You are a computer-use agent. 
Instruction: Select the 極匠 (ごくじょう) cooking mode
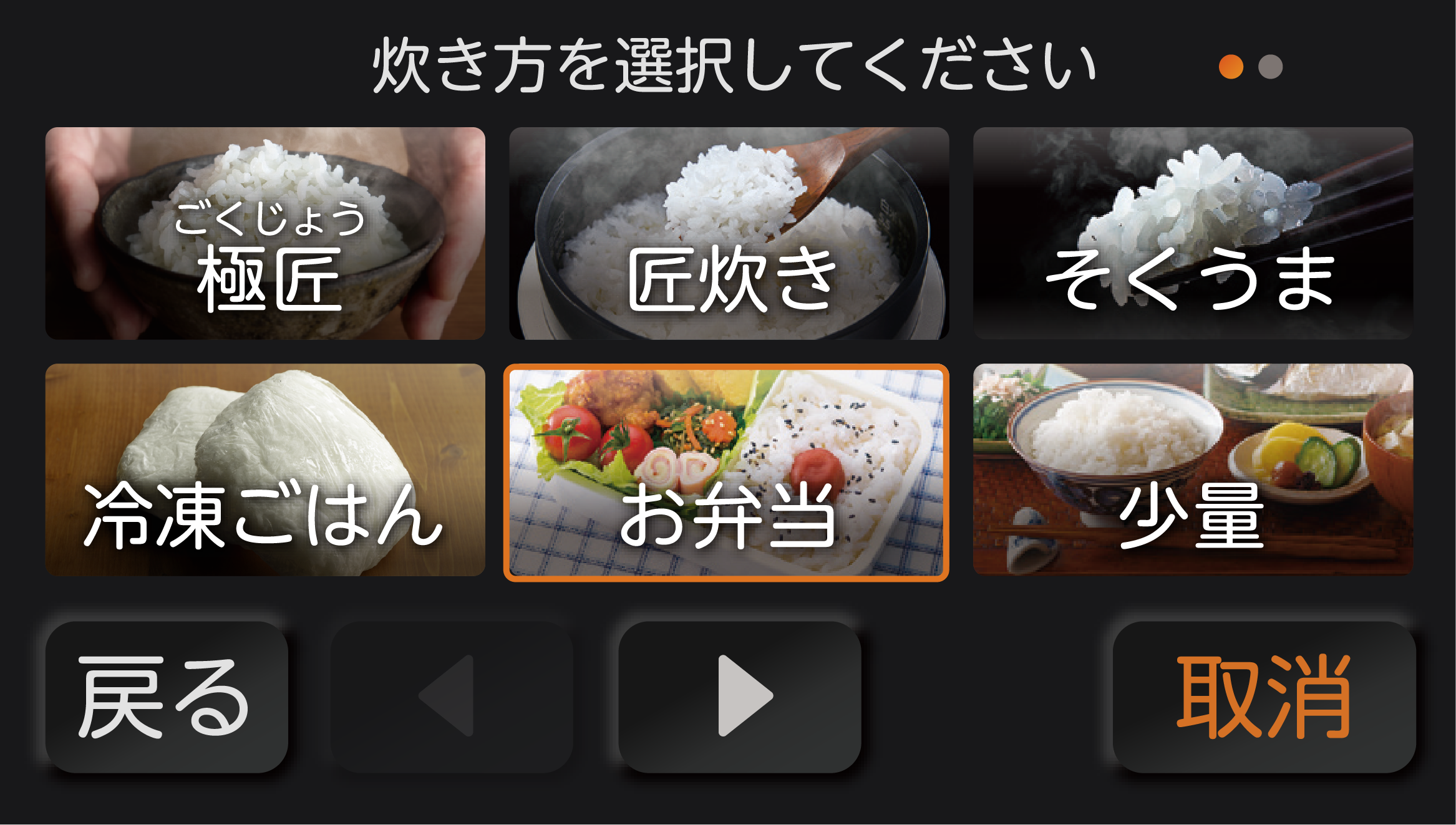coord(265,233)
